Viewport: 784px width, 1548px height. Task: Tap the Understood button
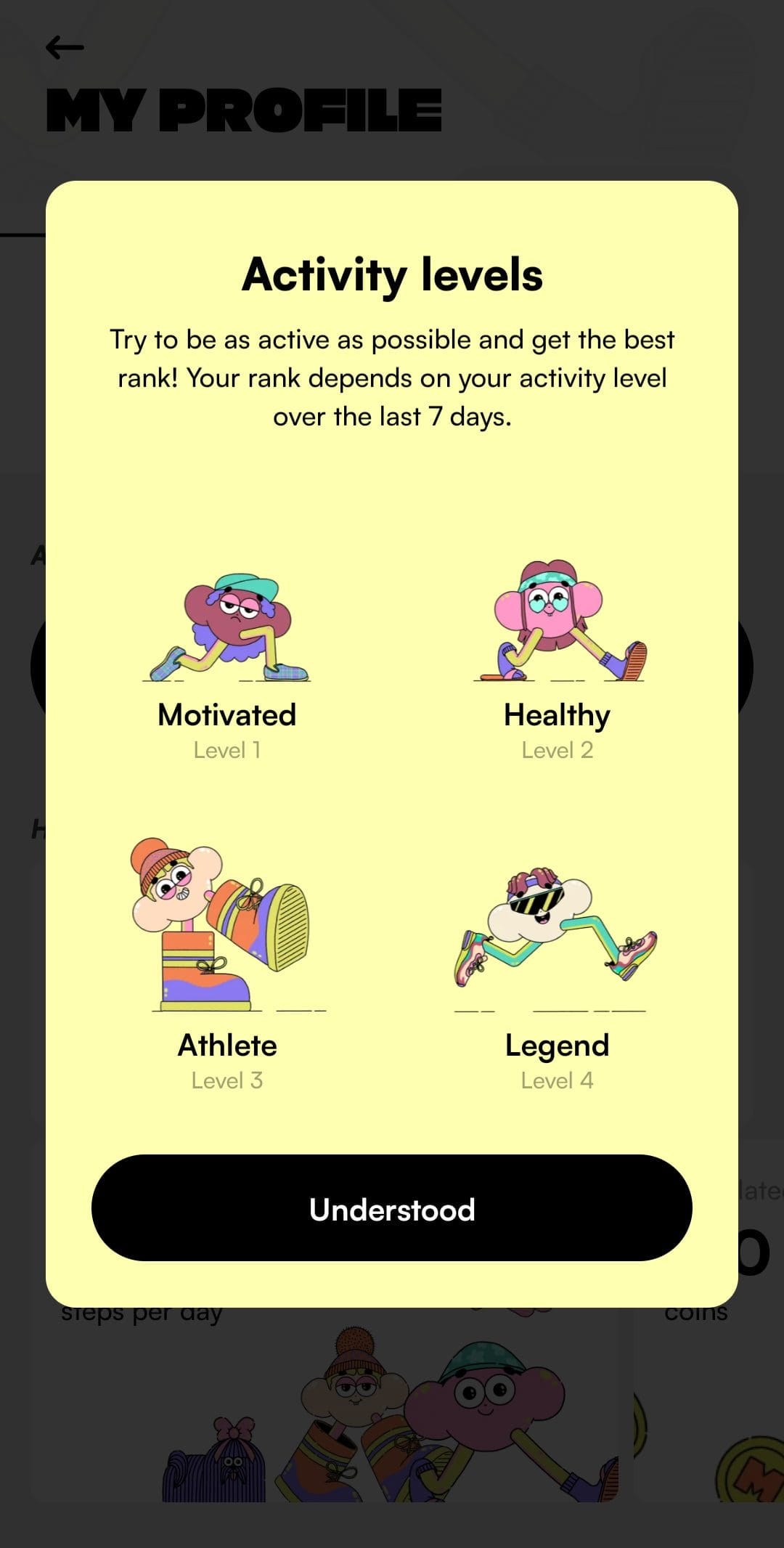[392, 1208]
